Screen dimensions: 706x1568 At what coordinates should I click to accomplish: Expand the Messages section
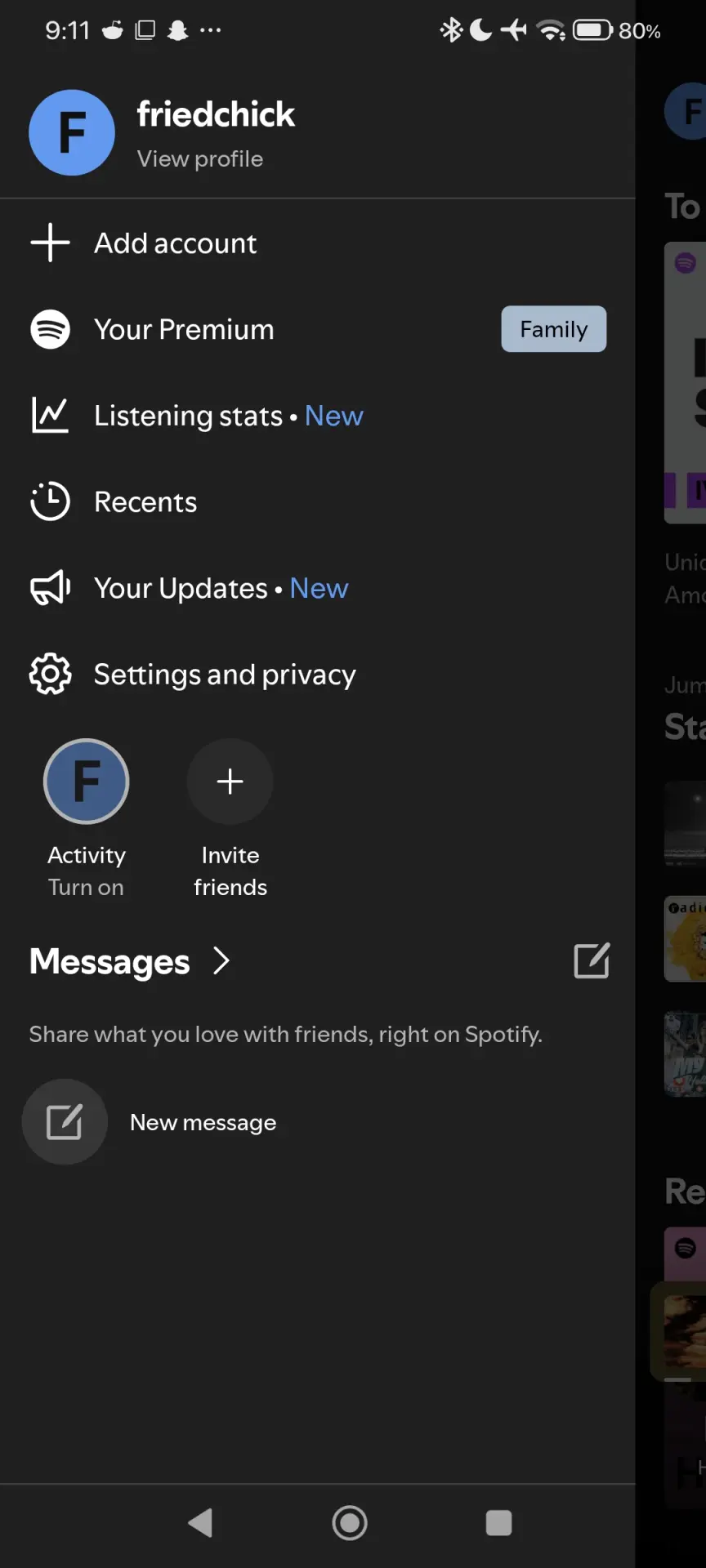130,961
